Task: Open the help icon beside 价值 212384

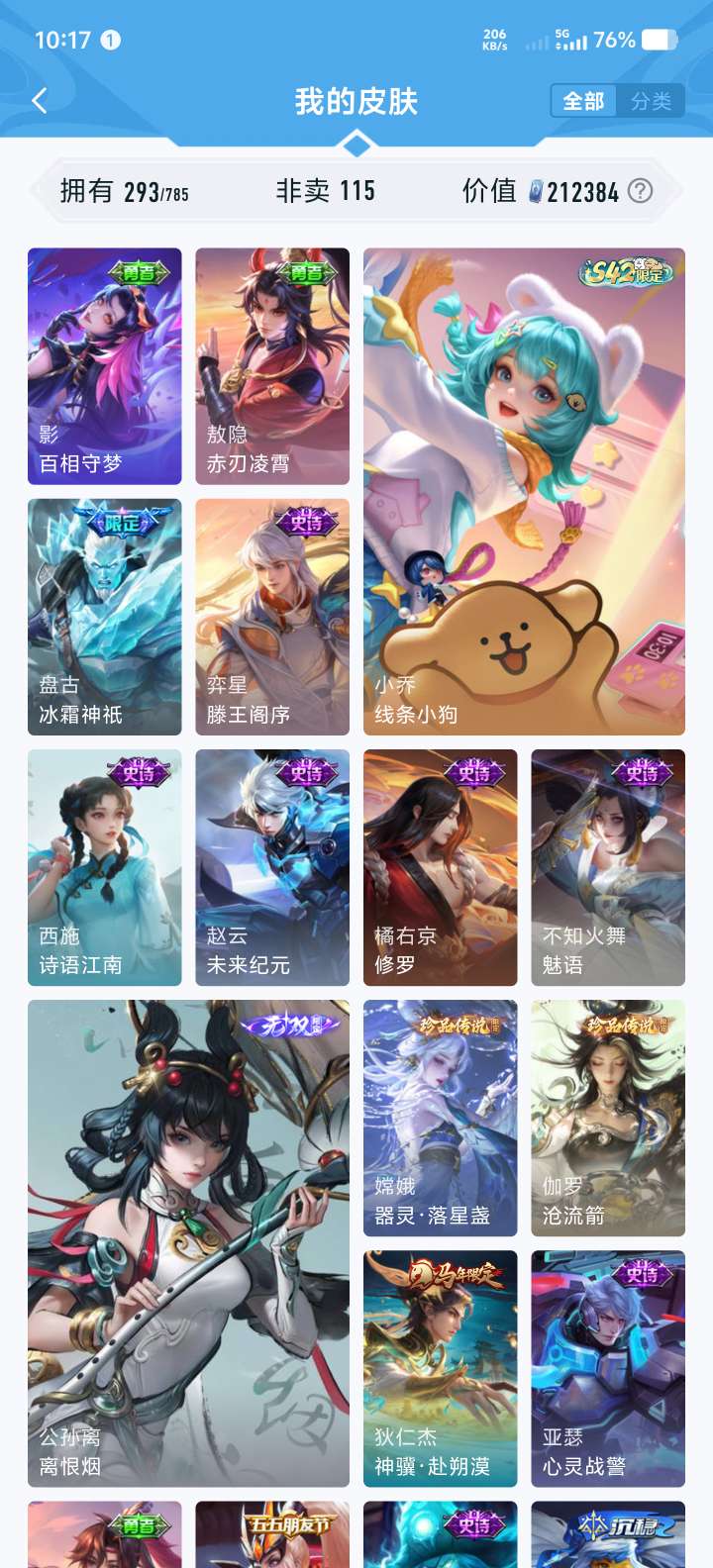Action: pos(641,190)
